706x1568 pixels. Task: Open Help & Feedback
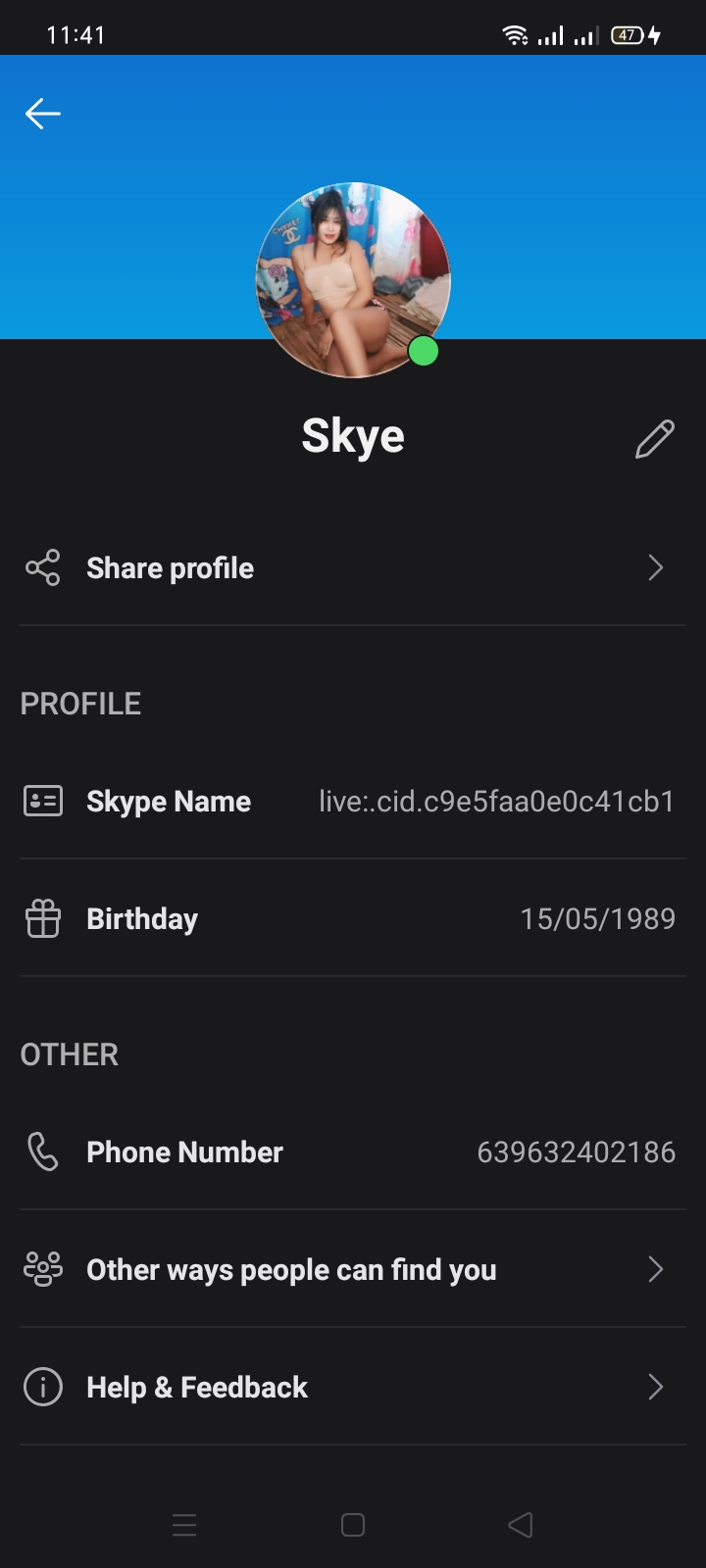coord(353,1387)
